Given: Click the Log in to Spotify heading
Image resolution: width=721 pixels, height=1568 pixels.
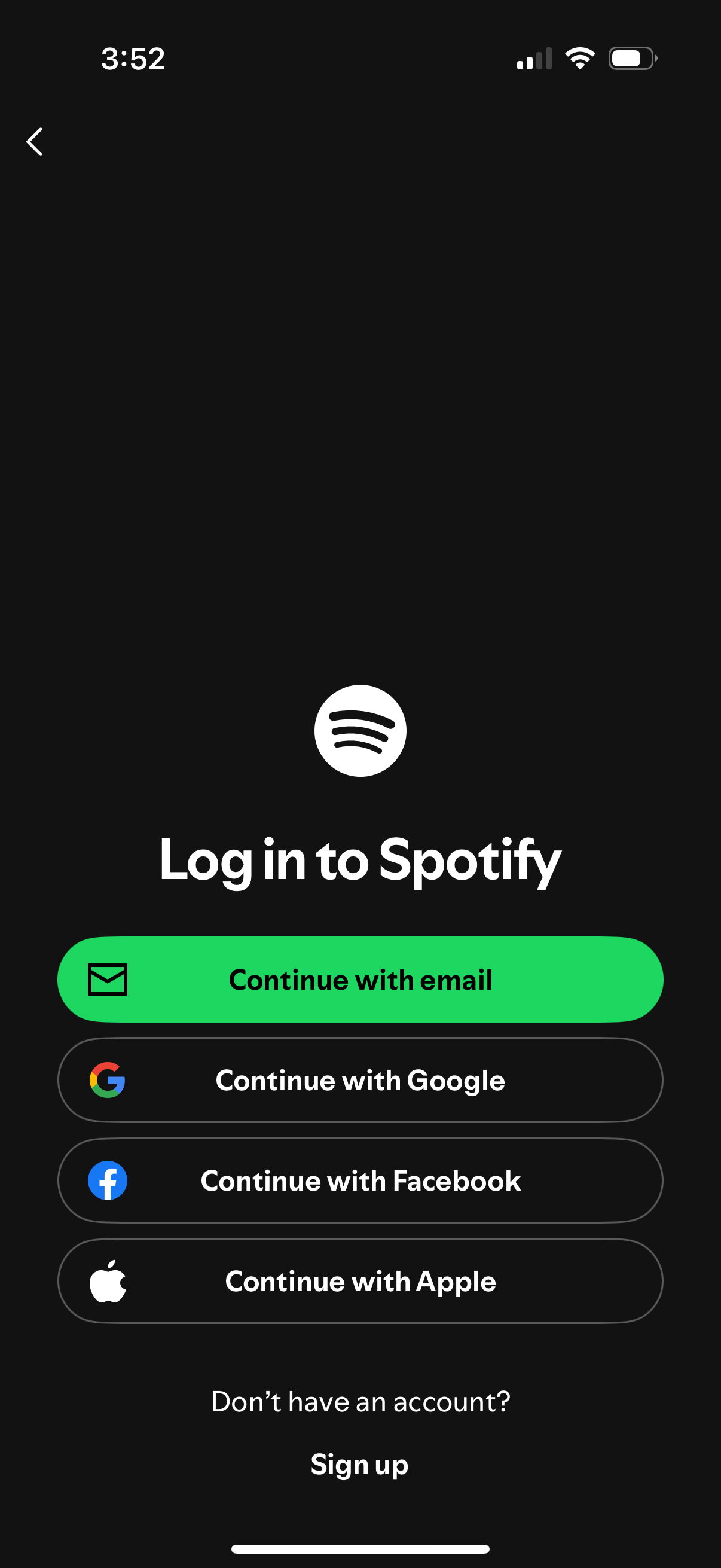Looking at the screenshot, I should (360, 859).
